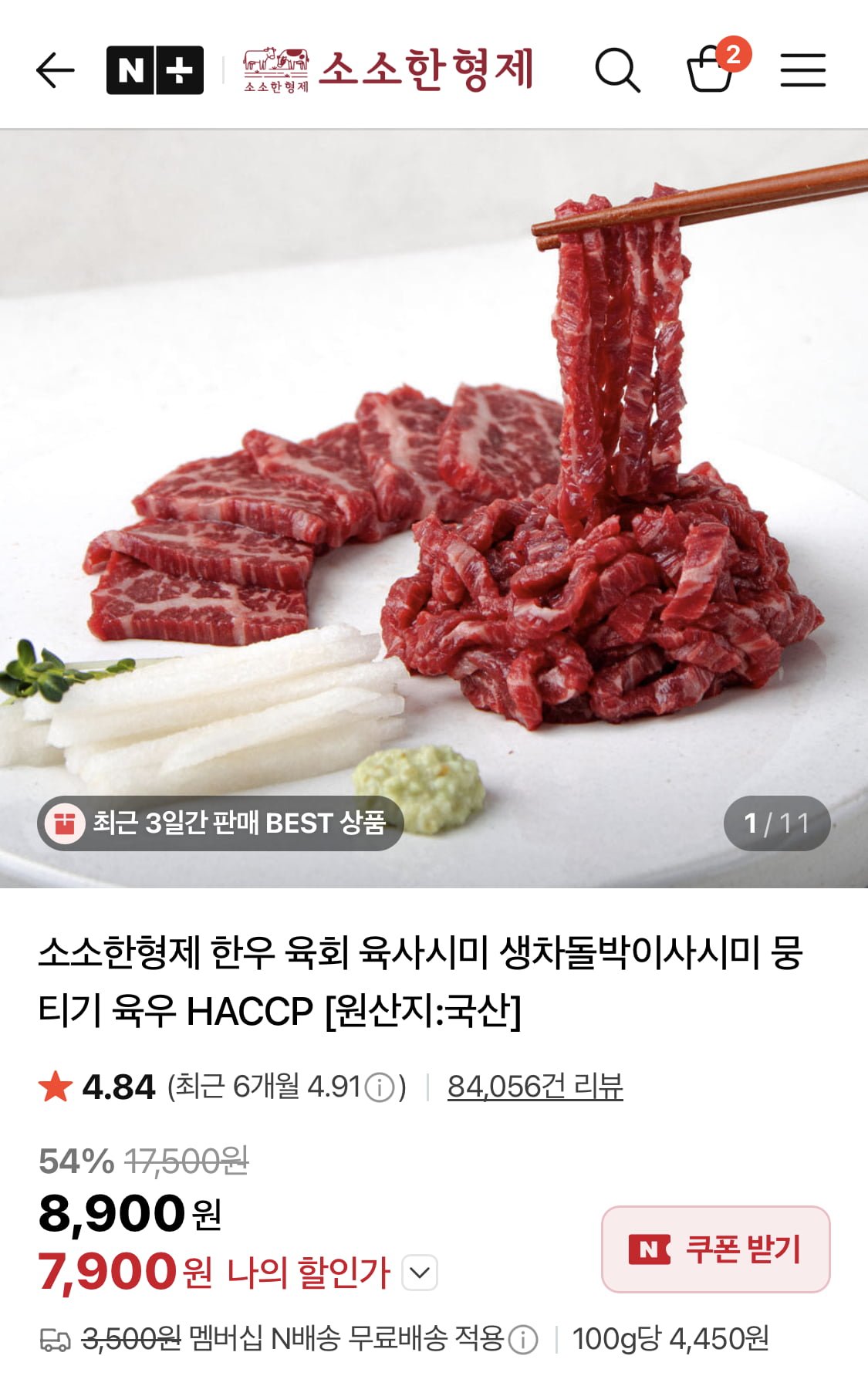Show info about membership free shipping
Screen dimensions: 868x1376
click(524, 1340)
